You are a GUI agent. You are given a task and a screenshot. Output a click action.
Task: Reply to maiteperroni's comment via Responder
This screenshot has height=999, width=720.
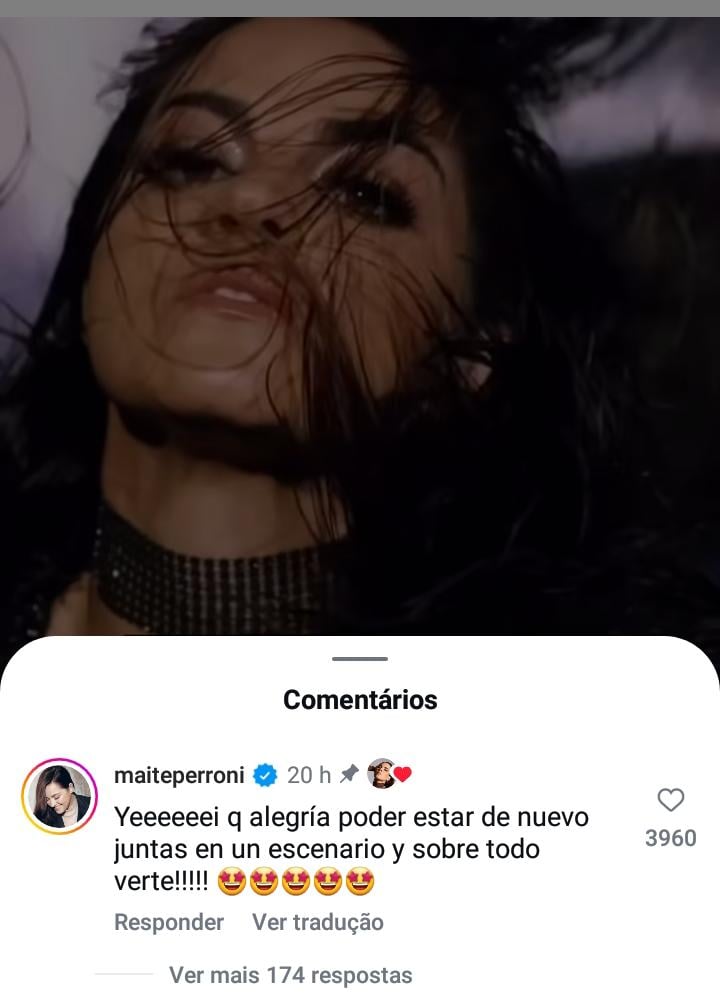pyautogui.click(x=169, y=922)
